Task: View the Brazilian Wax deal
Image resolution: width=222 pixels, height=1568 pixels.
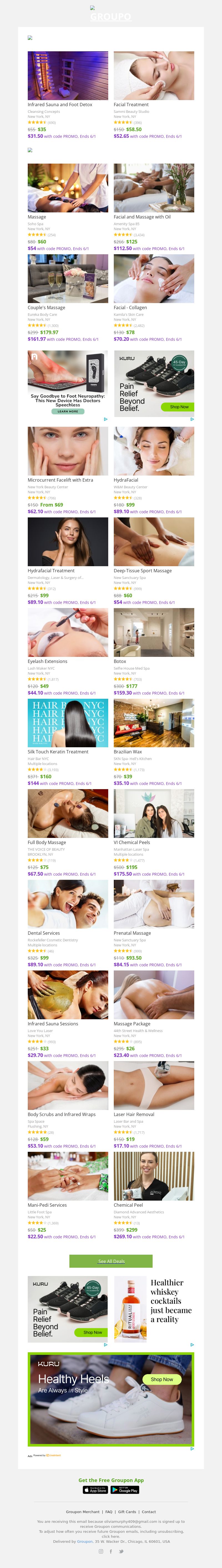Action: coord(154,723)
